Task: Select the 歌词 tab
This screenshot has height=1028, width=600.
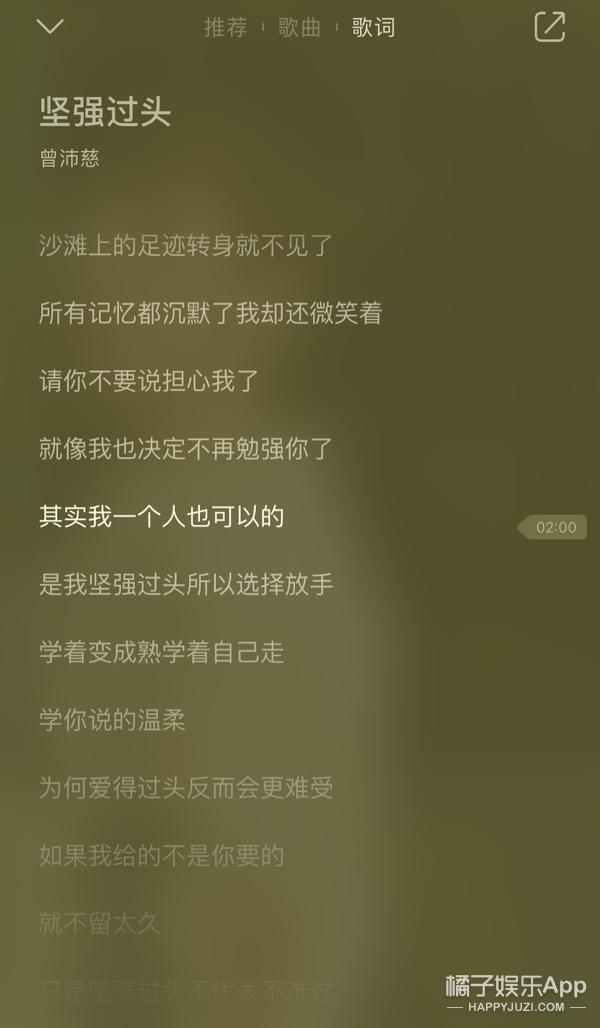Action: (x=373, y=28)
